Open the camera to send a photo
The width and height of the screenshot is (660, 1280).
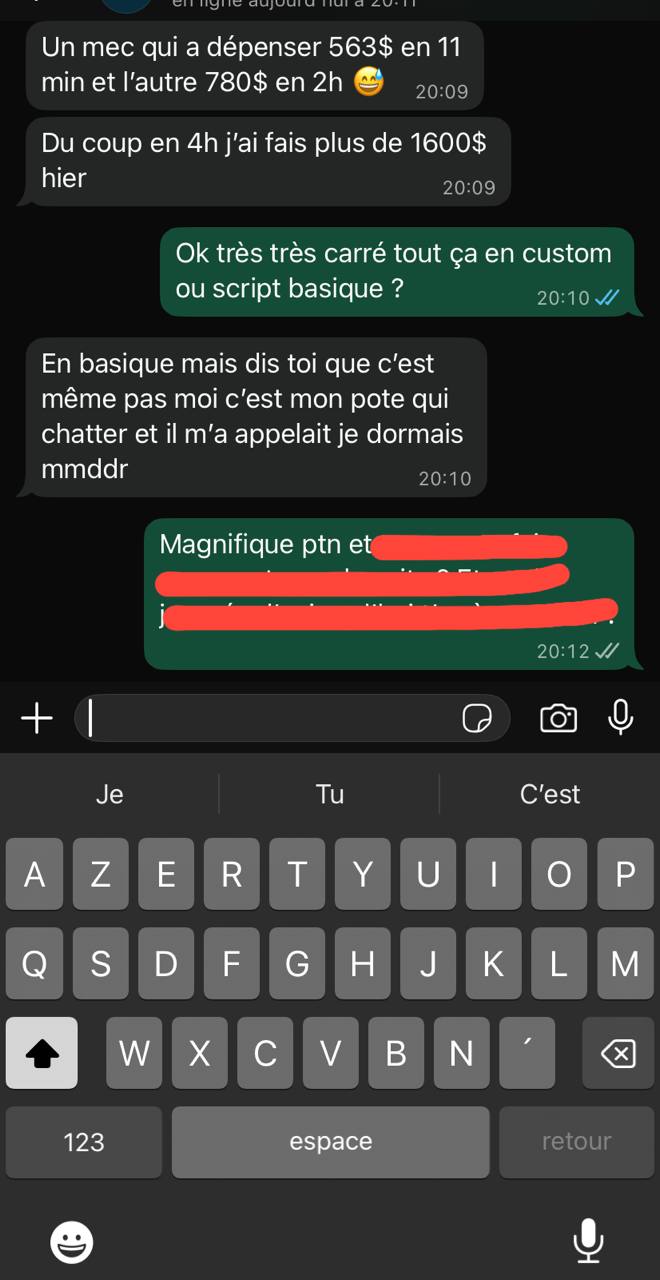[x=558, y=718]
